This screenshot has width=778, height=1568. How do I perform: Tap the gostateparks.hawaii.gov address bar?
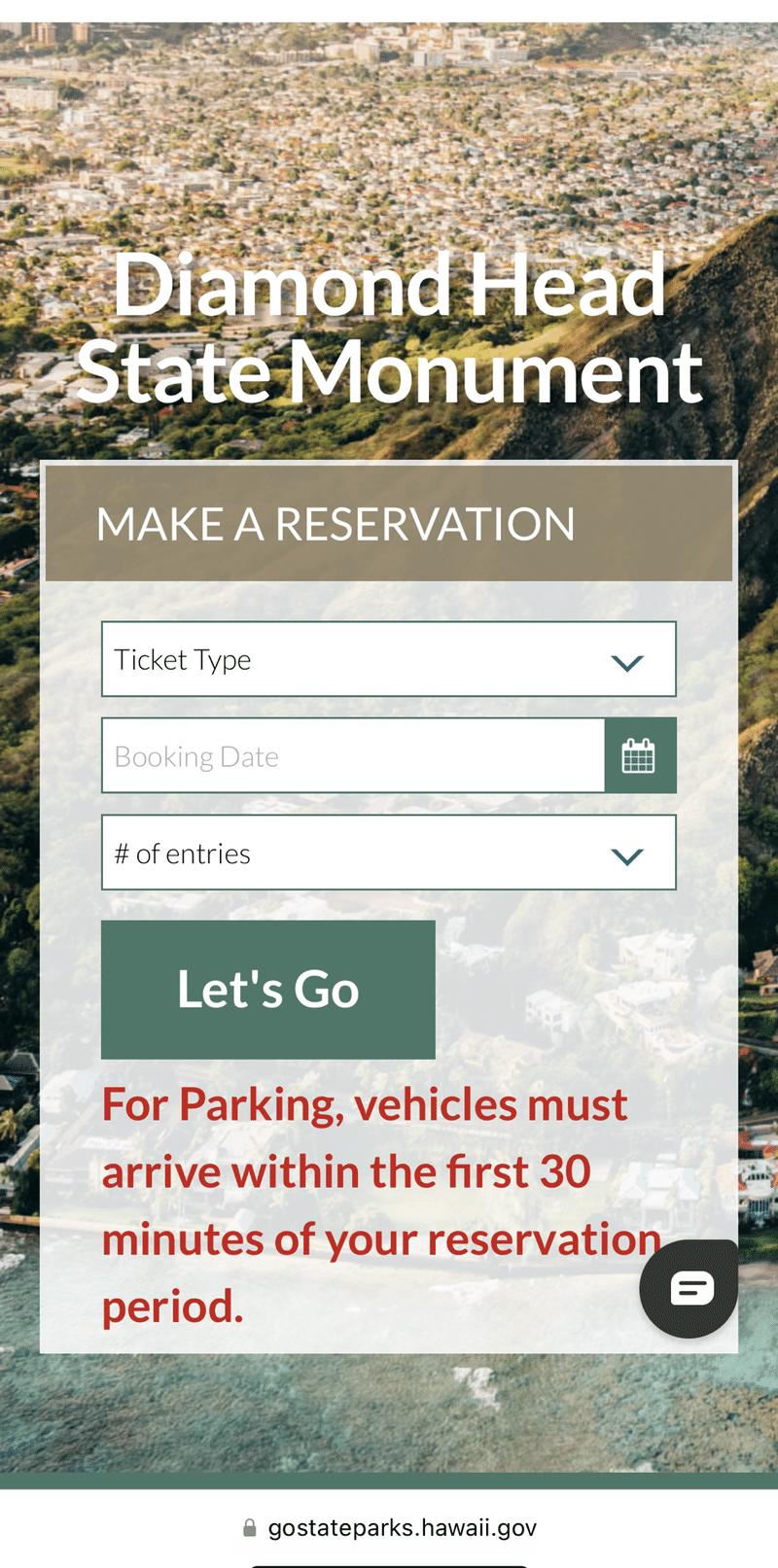tap(389, 1527)
